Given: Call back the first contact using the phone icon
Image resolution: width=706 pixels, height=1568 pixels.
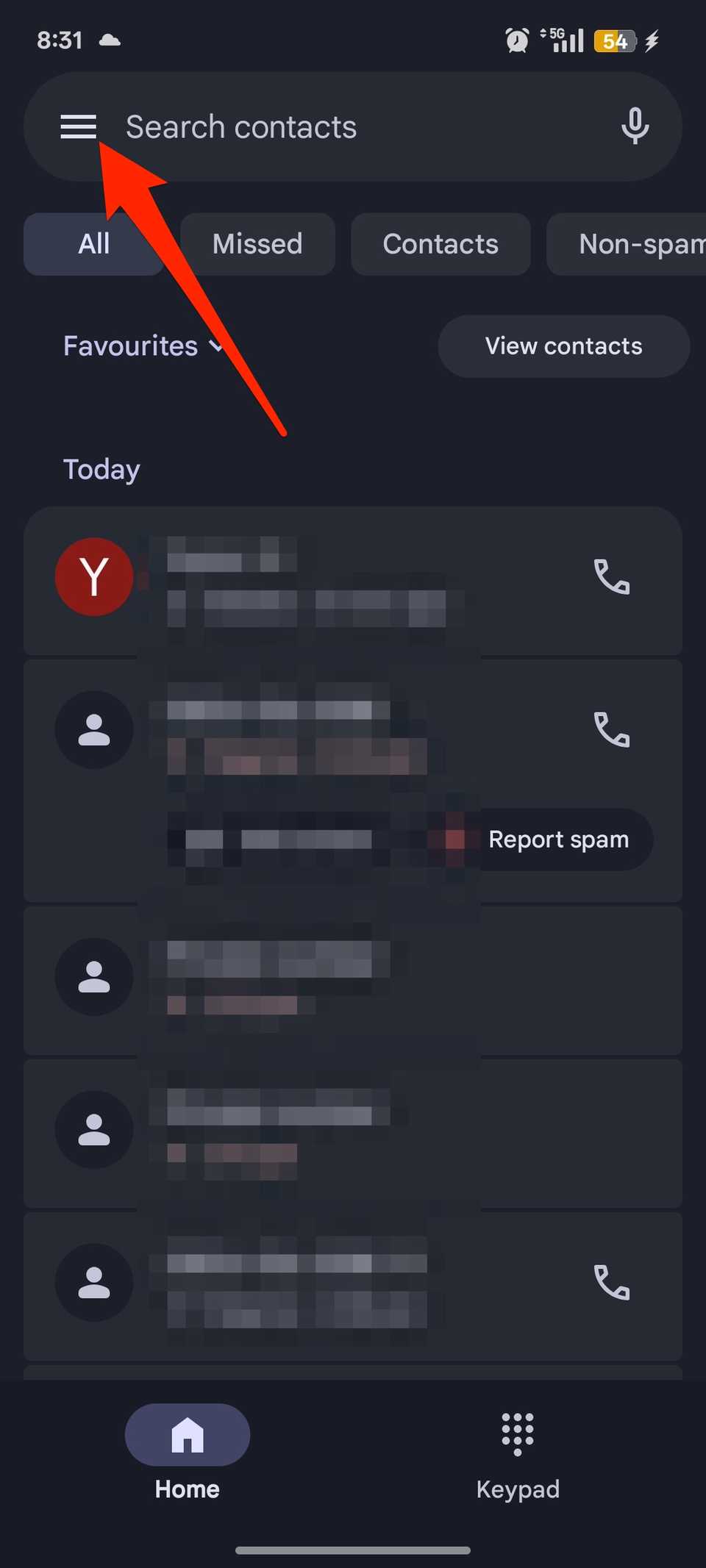Looking at the screenshot, I should click(x=612, y=579).
